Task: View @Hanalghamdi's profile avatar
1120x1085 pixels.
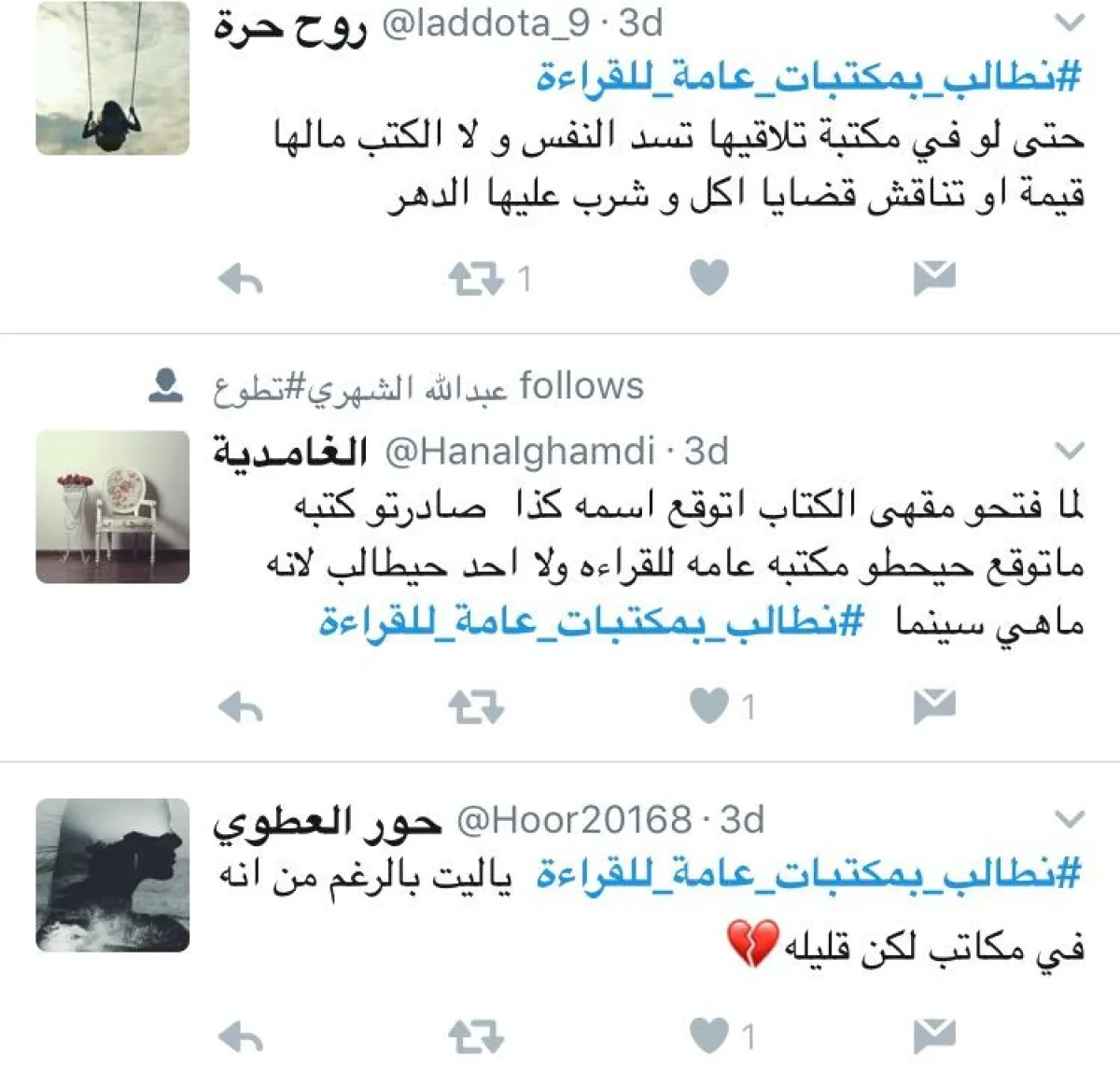Action: tap(113, 508)
